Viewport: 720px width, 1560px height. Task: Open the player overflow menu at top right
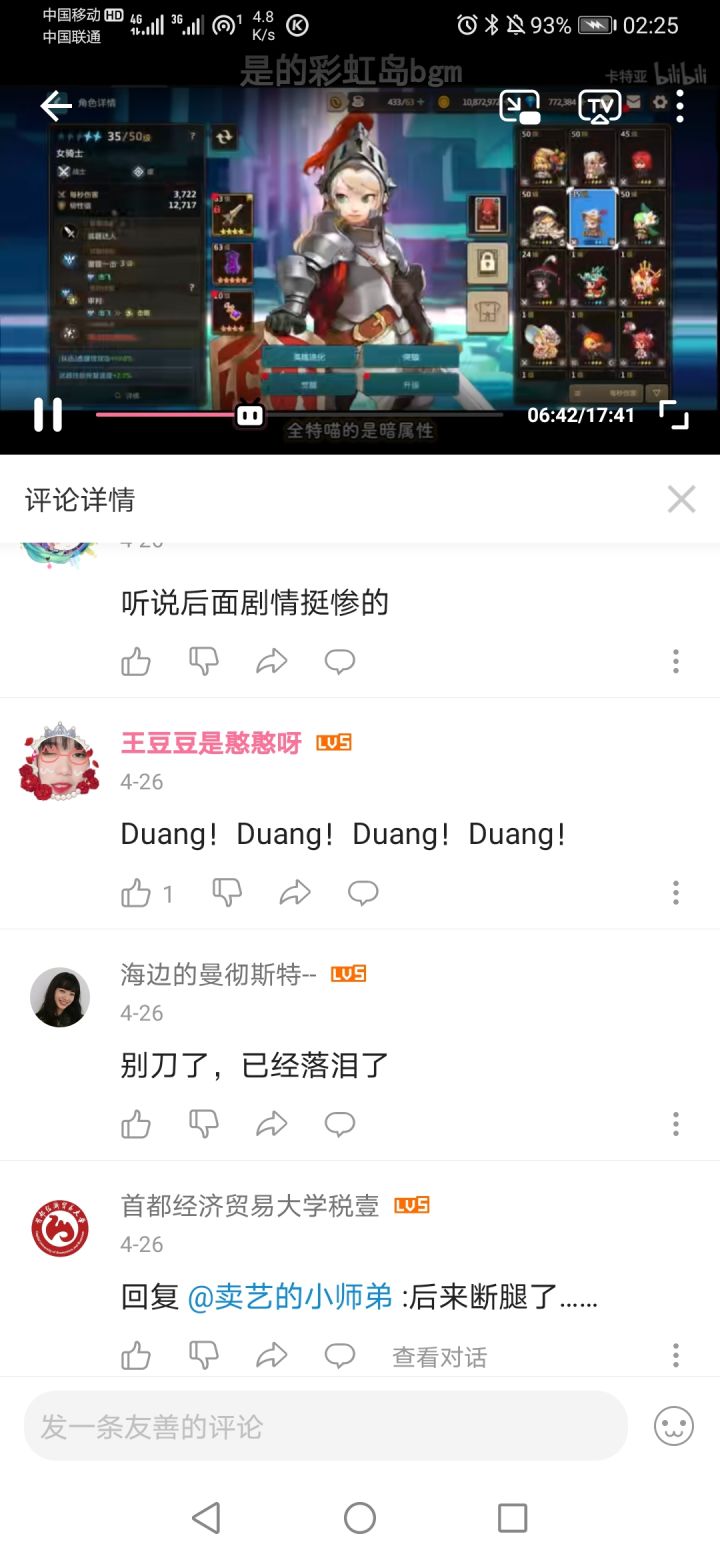tap(680, 104)
